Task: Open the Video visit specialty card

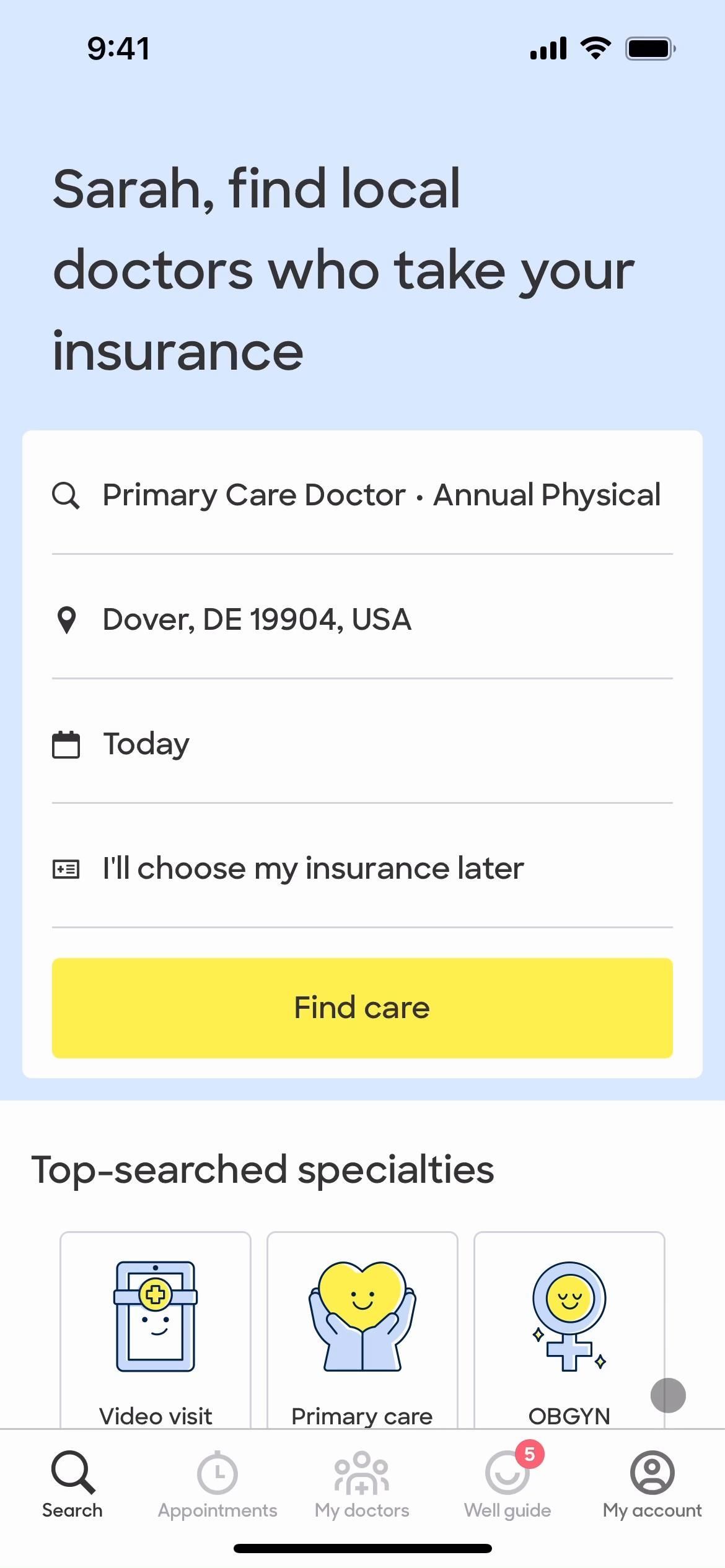Action: click(156, 1331)
